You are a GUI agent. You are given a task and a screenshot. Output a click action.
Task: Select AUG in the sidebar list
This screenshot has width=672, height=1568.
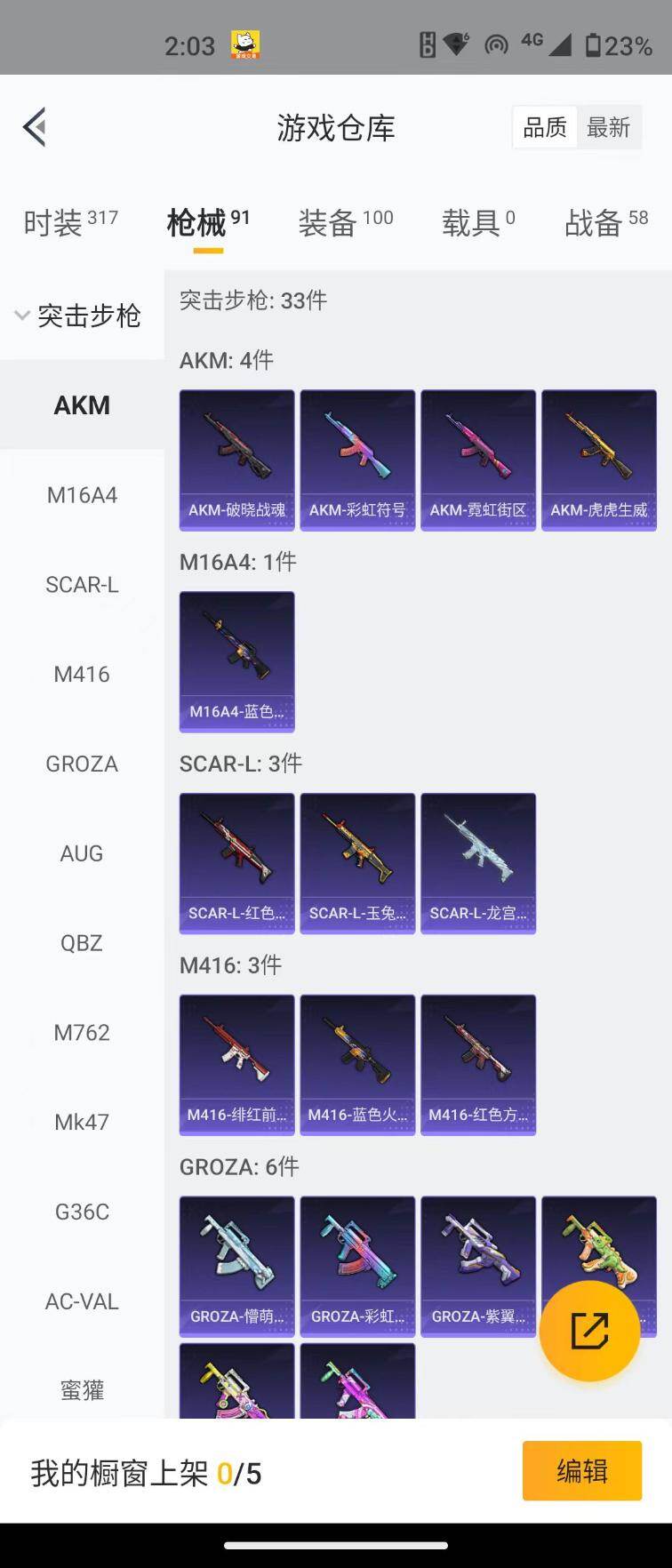pyautogui.click(x=82, y=853)
